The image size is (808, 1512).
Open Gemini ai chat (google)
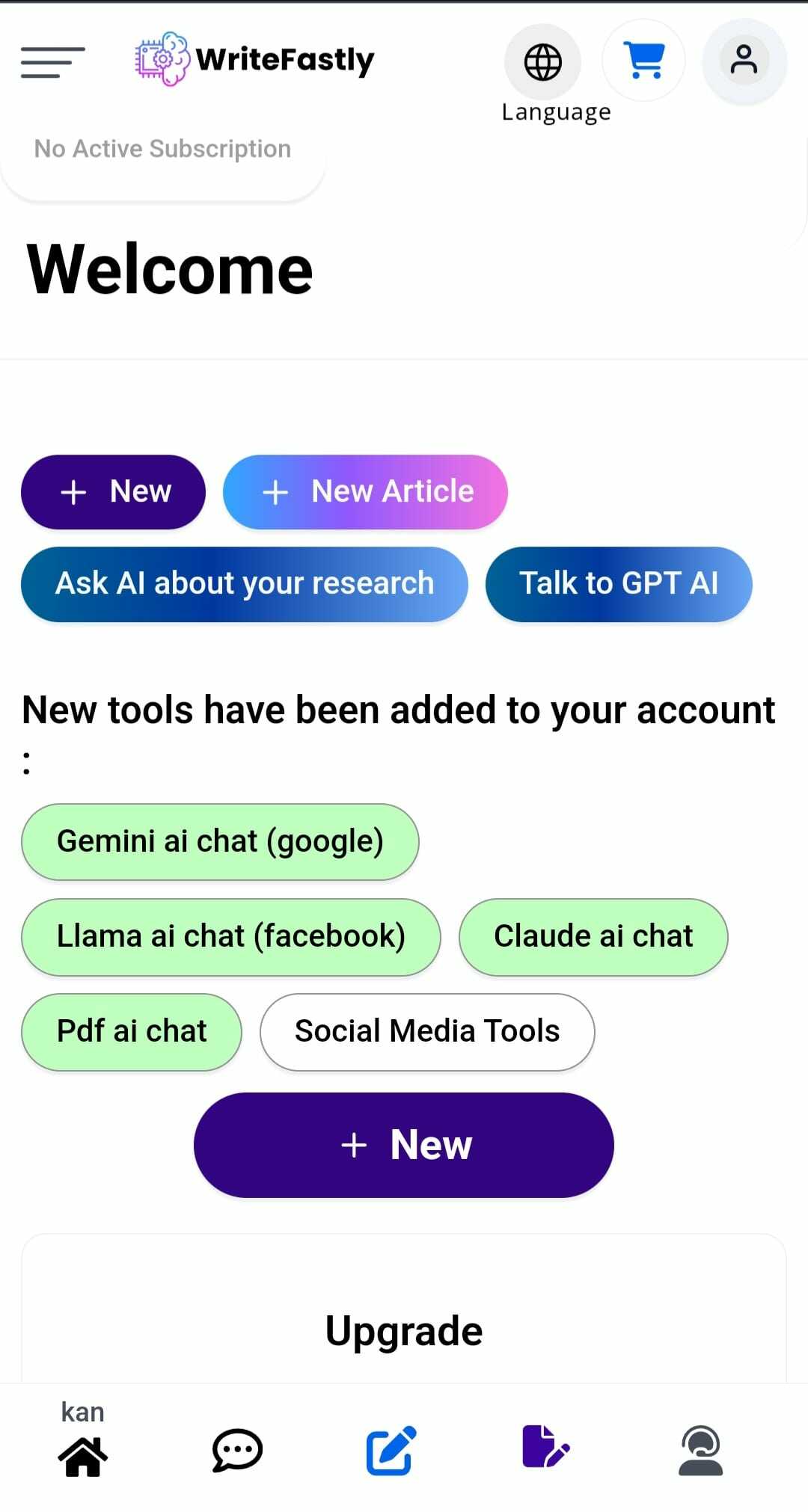(220, 842)
